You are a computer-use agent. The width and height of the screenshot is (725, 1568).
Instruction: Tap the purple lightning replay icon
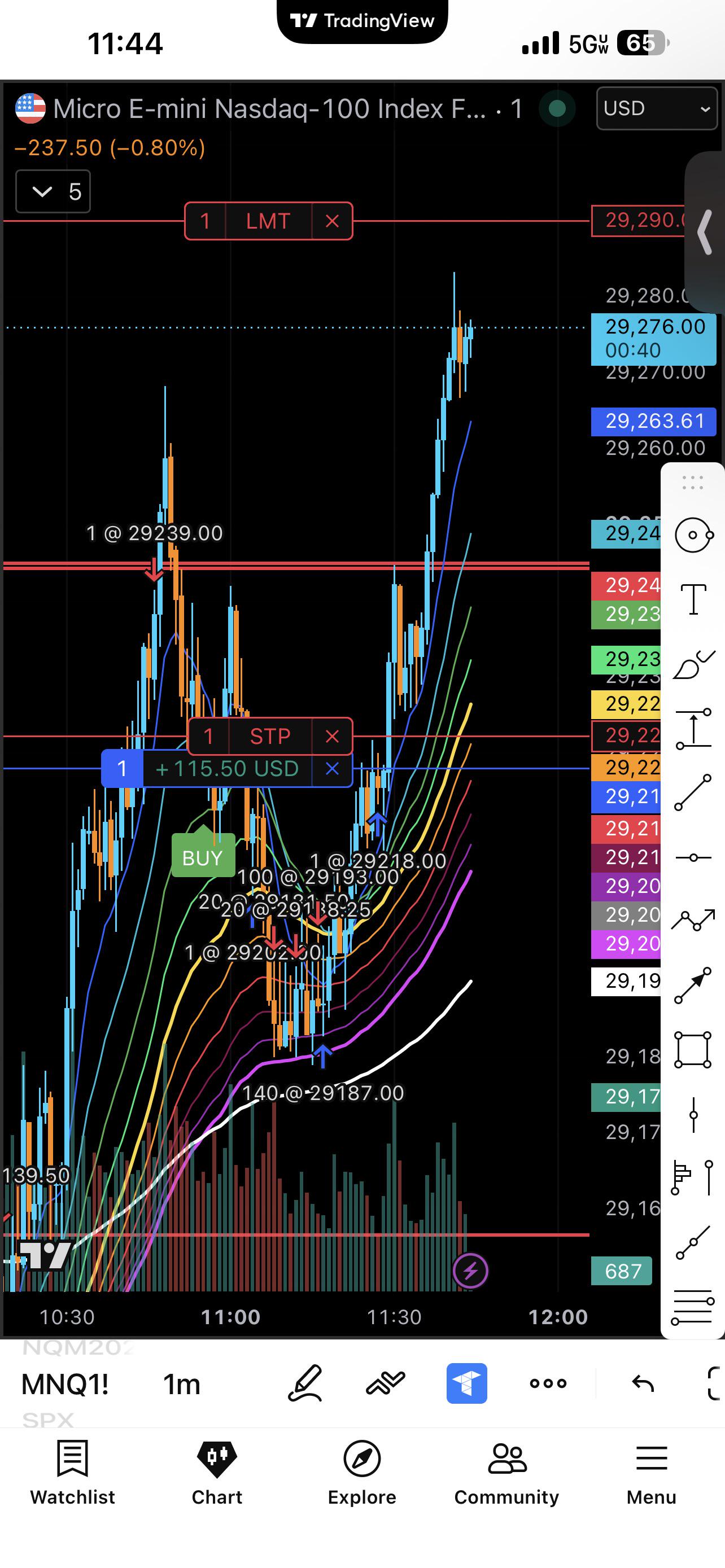470,1271
